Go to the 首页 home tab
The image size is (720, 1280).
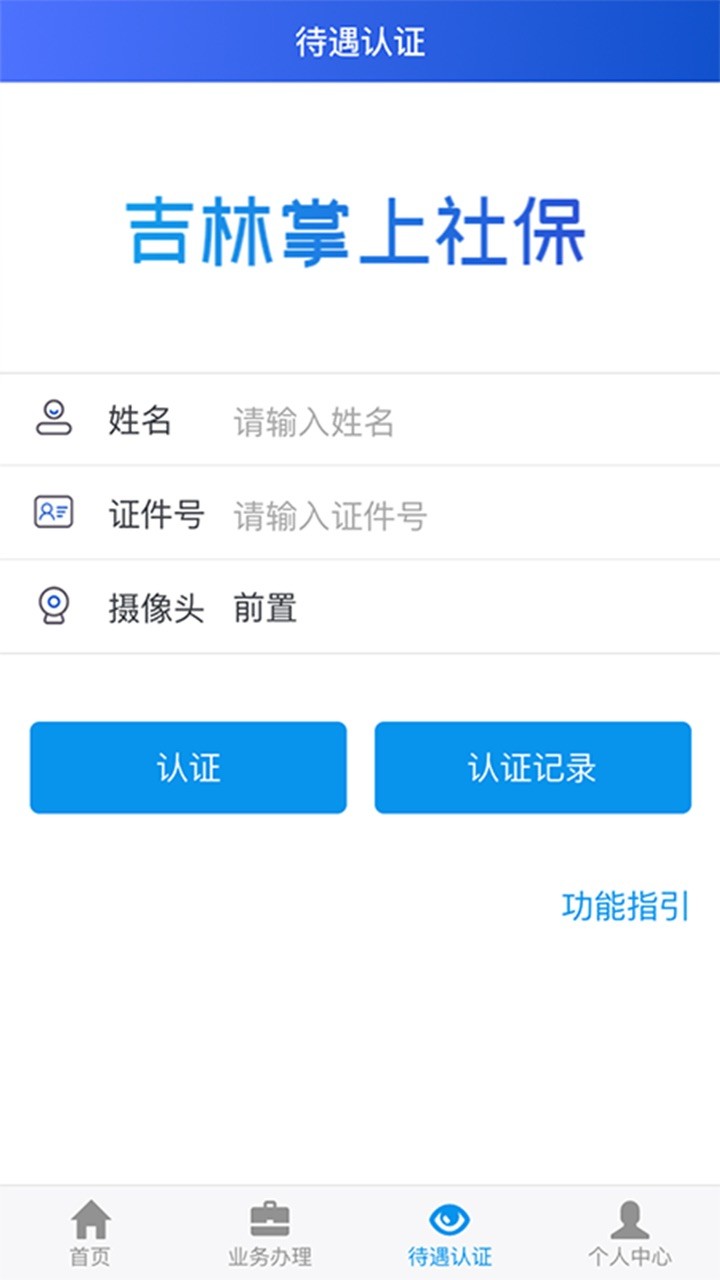(90, 1233)
